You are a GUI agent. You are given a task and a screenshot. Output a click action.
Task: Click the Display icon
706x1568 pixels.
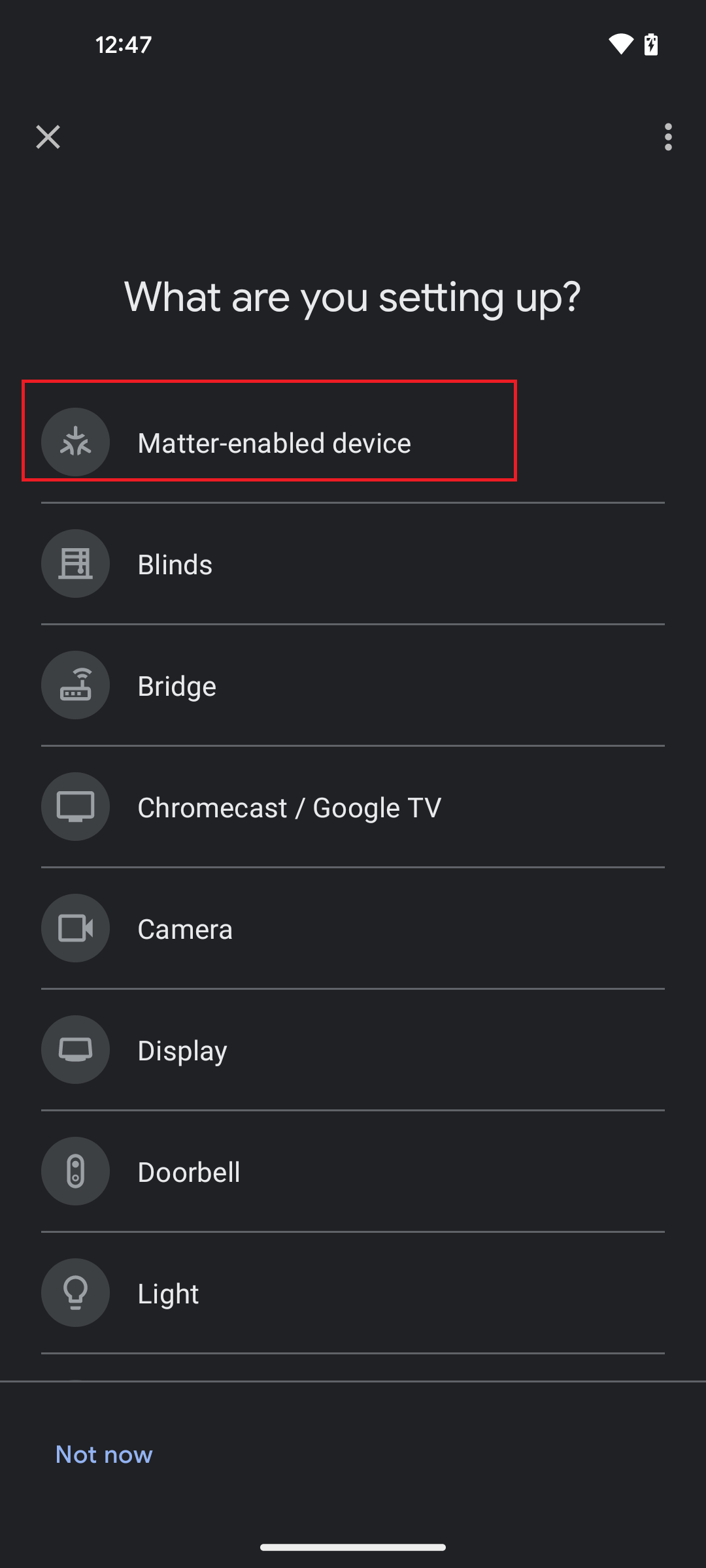75,1049
